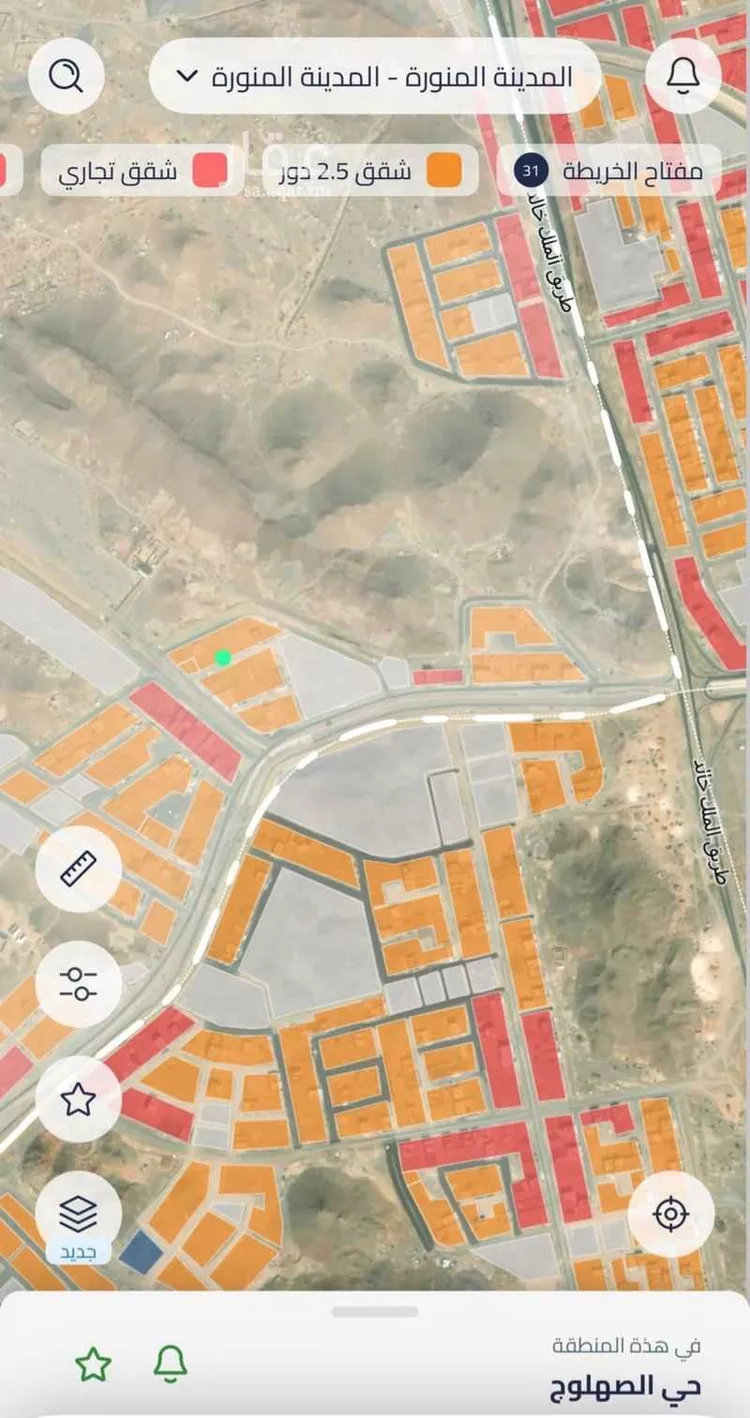Favorite حي الصهلوج with the green star
750x1418 pixels.
(93, 1364)
